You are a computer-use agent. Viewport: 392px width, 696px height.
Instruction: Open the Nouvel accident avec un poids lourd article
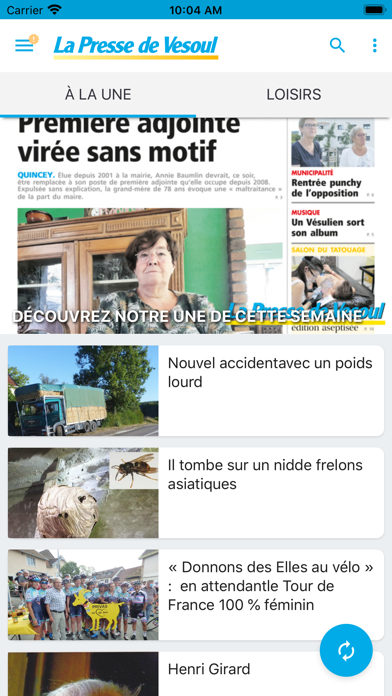coord(196,391)
